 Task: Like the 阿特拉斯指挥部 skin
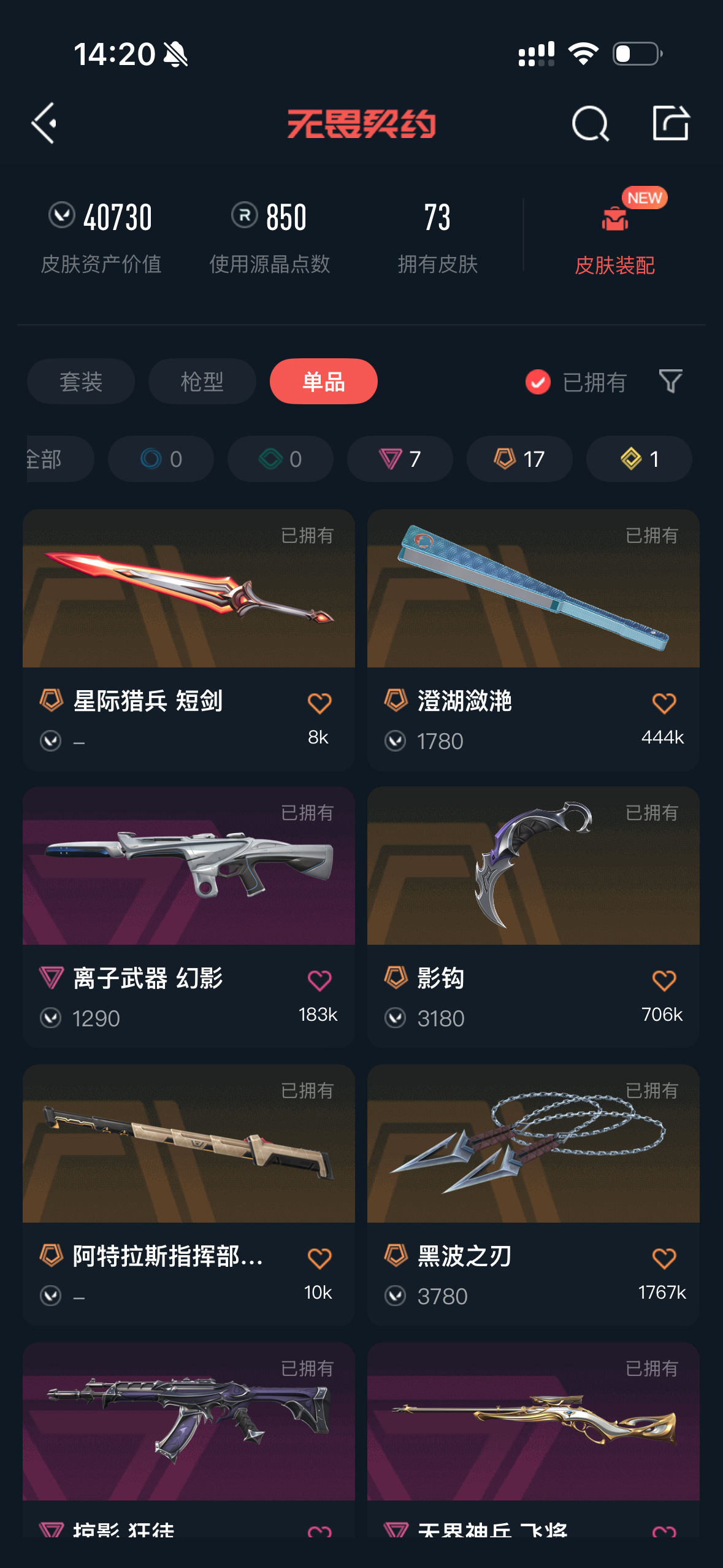pyautogui.click(x=319, y=1258)
